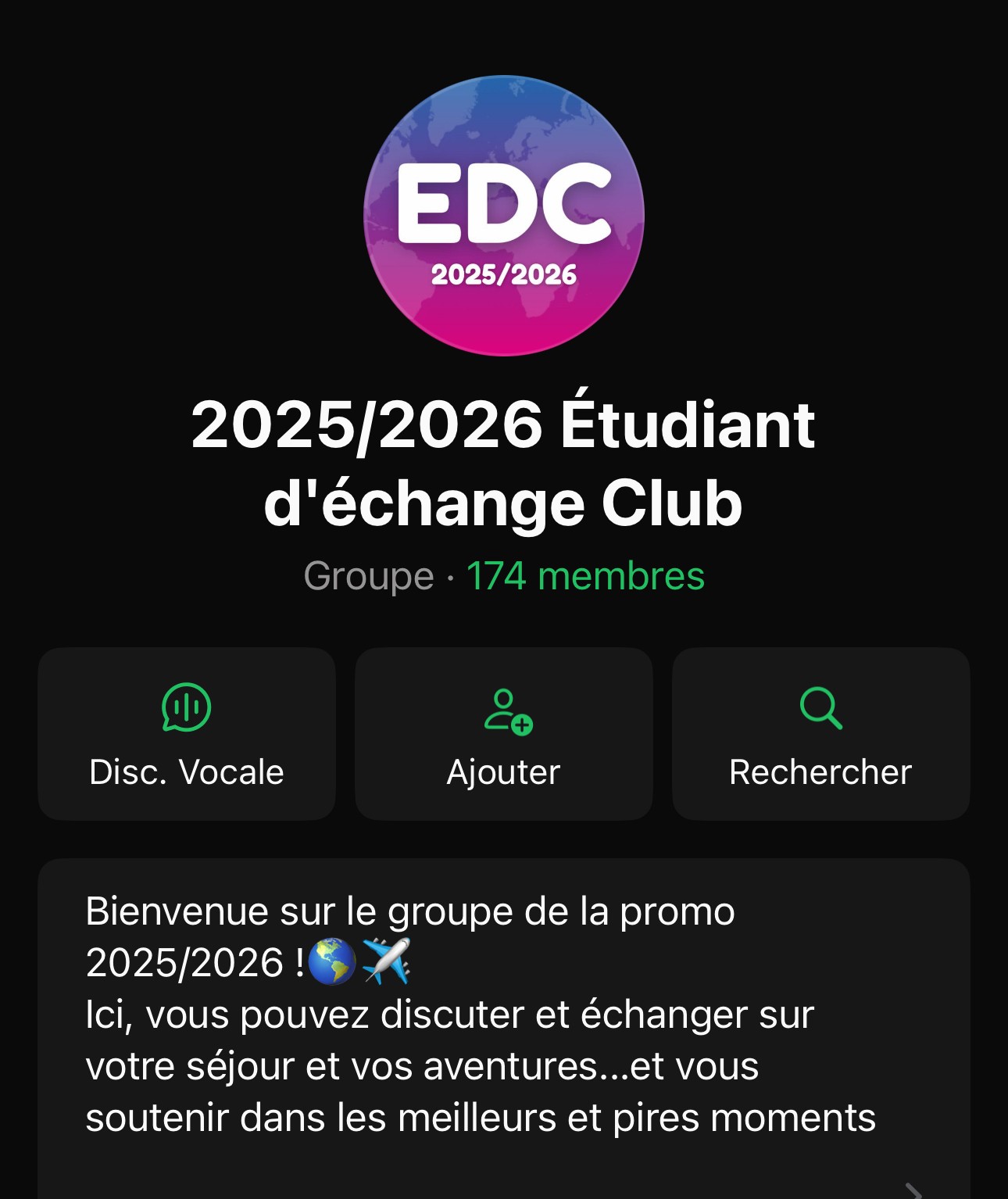Start a Disc. Vocale voice chat
The image size is (1008, 1199).
point(187,733)
